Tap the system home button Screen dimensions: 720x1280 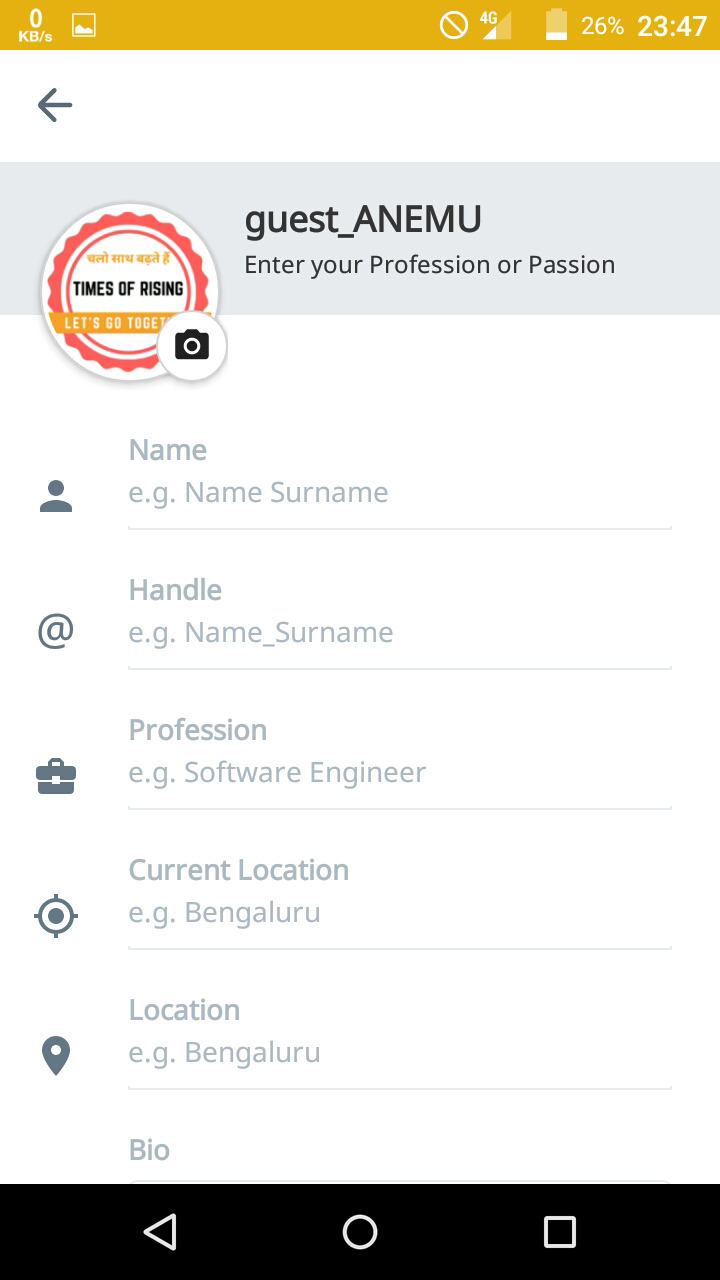coord(360,1232)
